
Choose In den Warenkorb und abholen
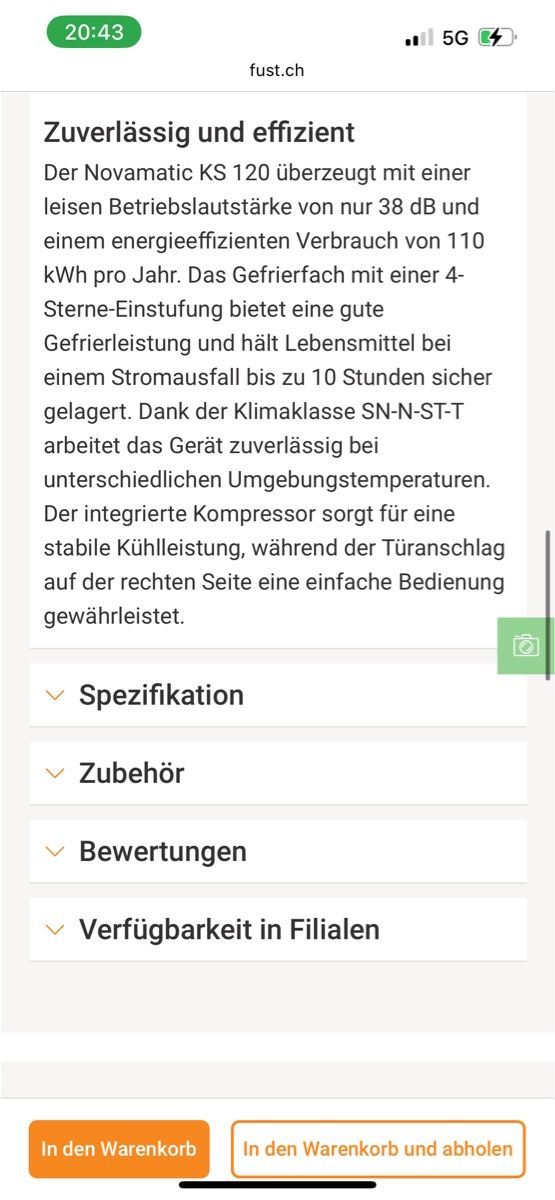(x=378, y=1149)
